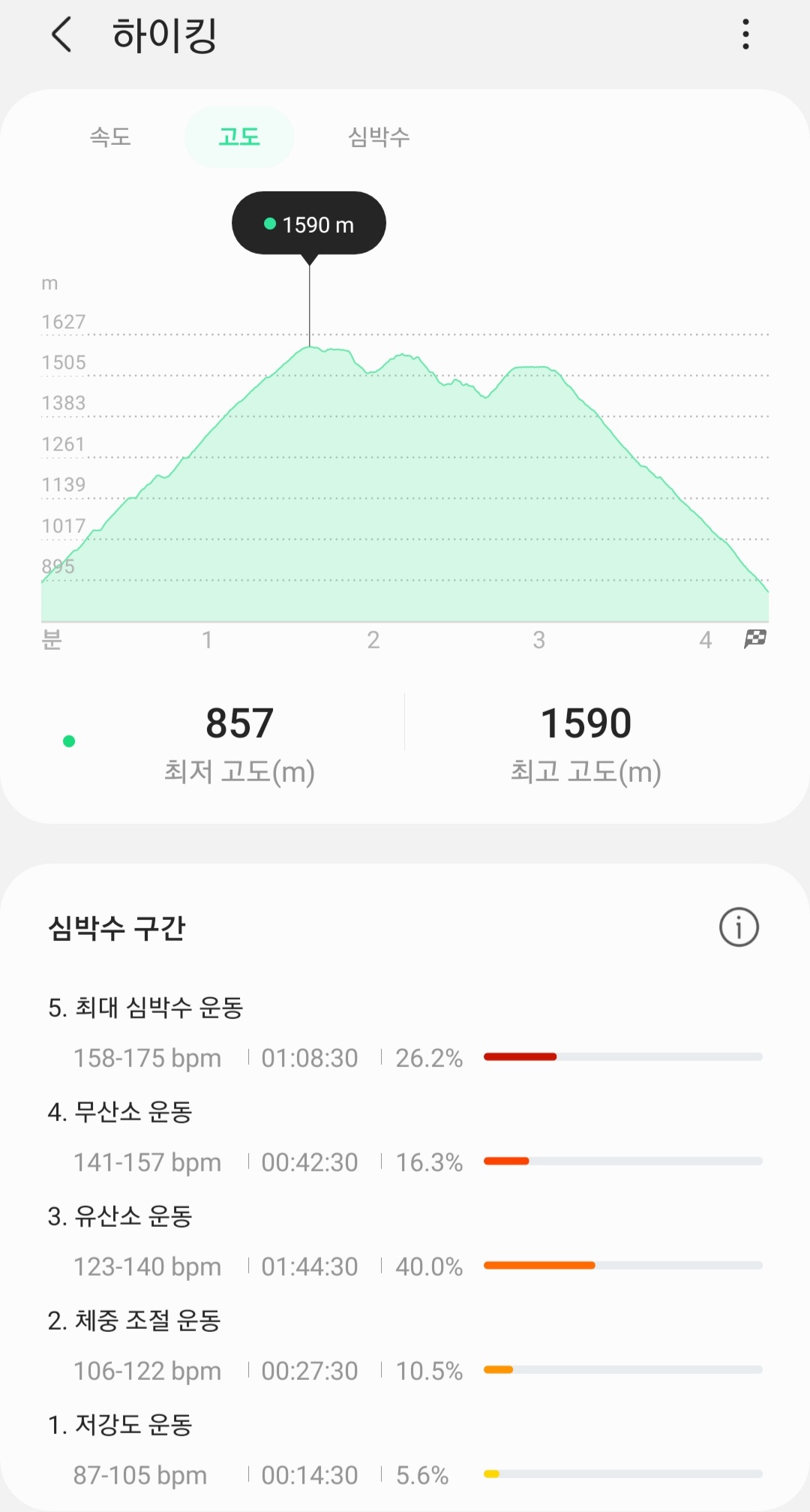Switch to the 속도 tab
This screenshot has width=810, height=1512.
click(110, 137)
